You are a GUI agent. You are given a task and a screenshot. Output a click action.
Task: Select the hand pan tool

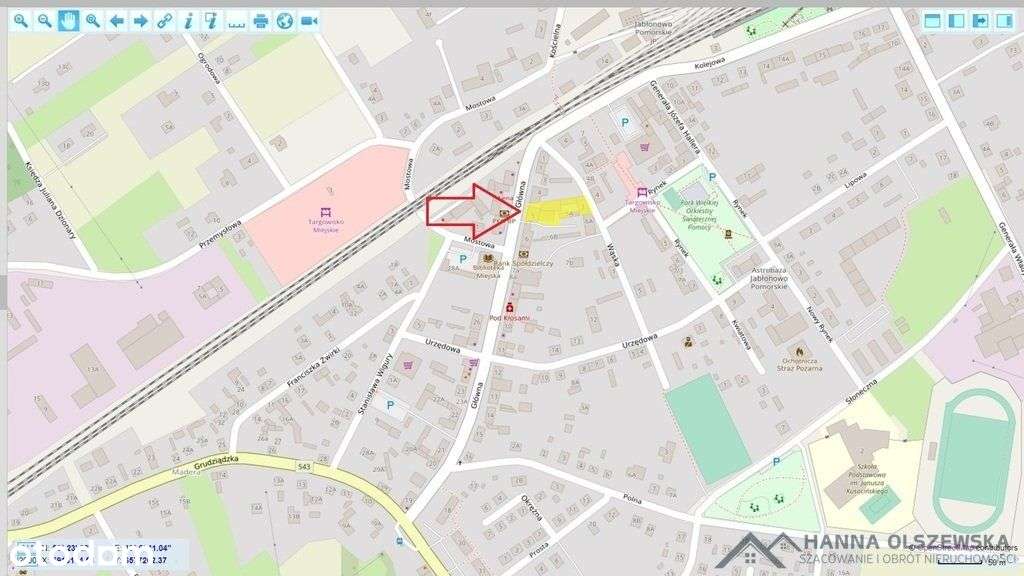(x=68, y=20)
